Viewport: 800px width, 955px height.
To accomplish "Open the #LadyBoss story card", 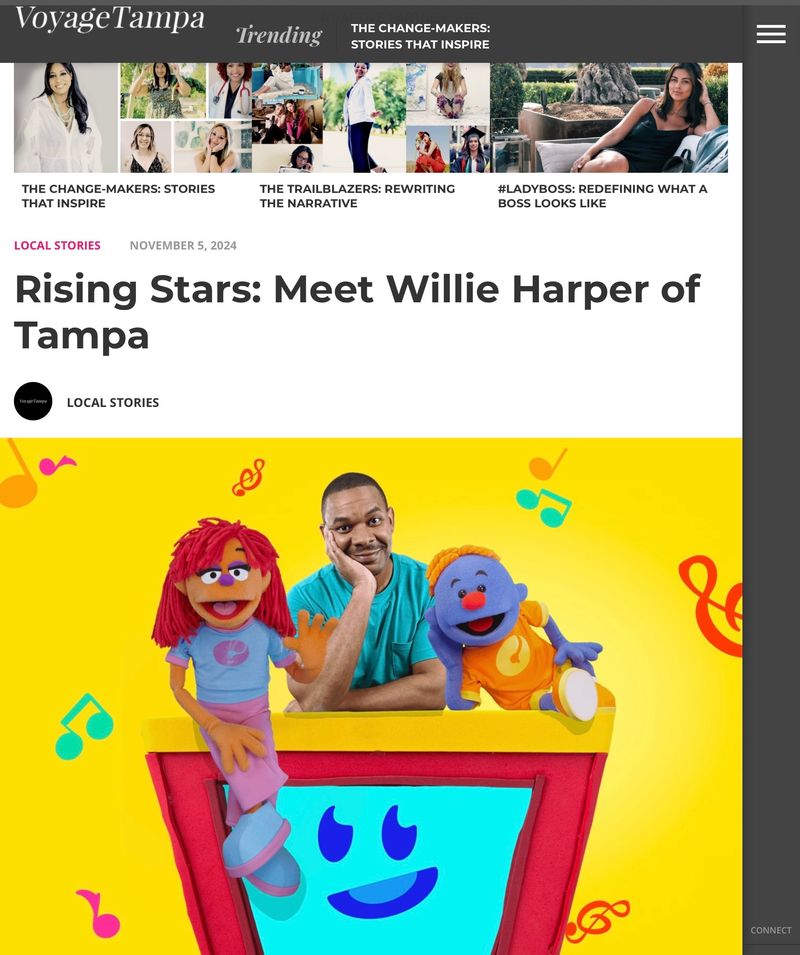I will pyautogui.click(x=602, y=195).
